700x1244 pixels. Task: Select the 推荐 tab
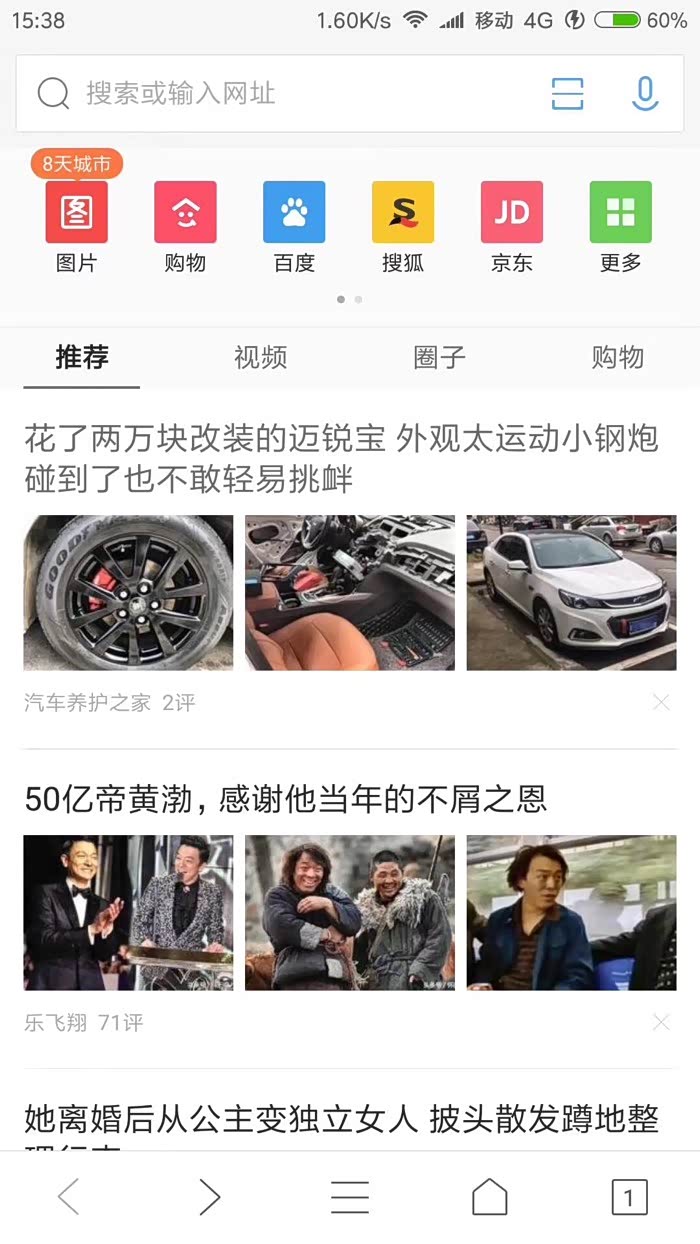click(x=82, y=357)
